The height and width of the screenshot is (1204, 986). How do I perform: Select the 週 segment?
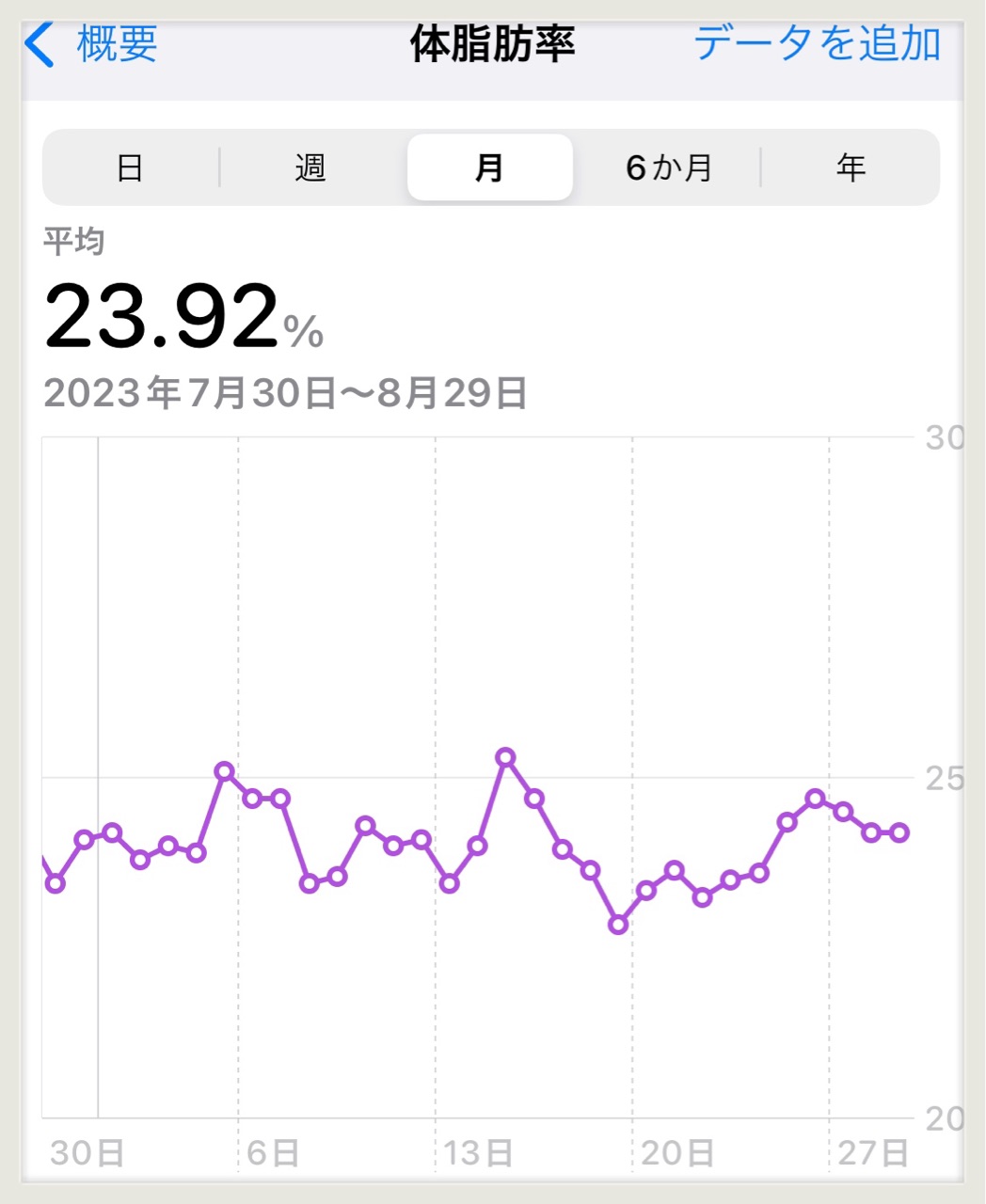click(x=310, y=168)
